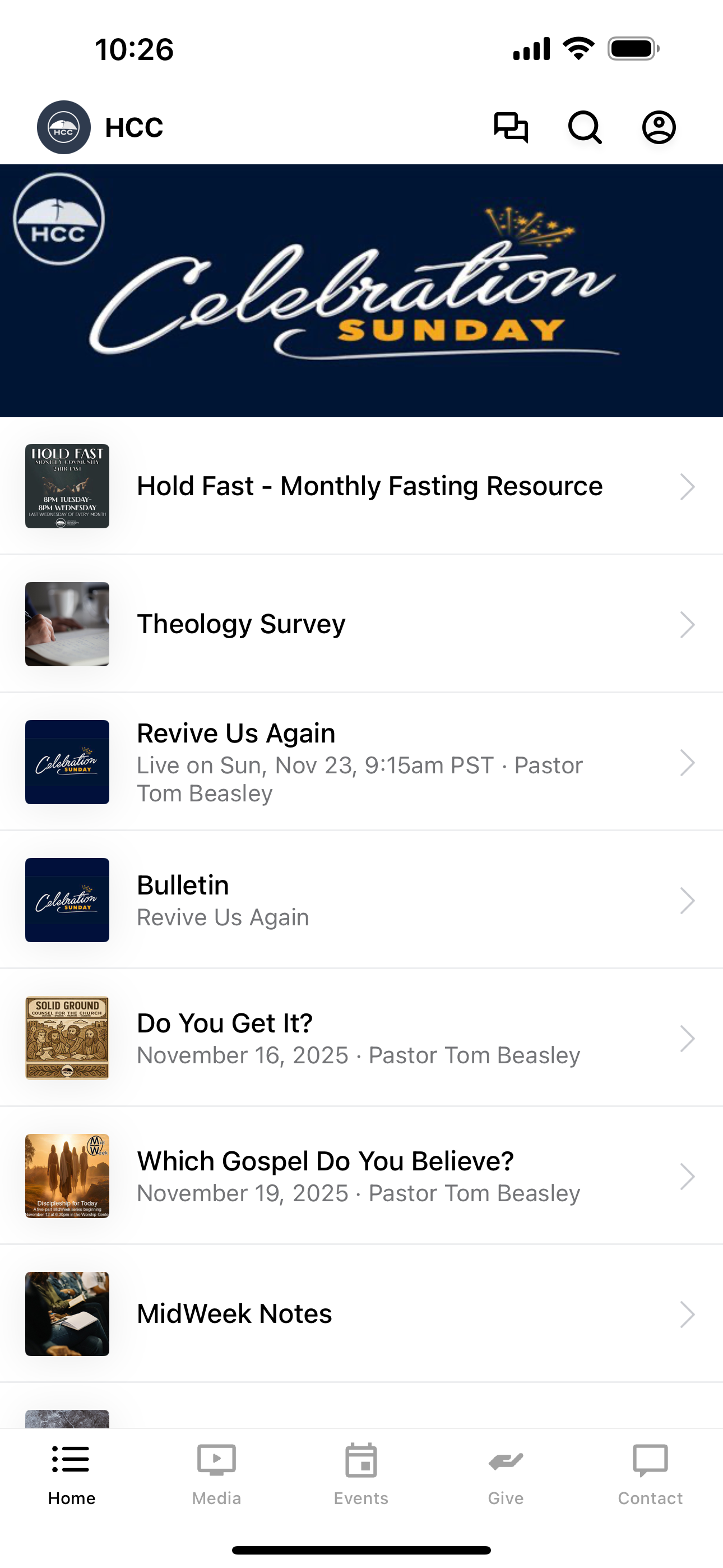Tap the HCC logo in the top bar
Screen dimensions: 723x1568
[63, 127]
